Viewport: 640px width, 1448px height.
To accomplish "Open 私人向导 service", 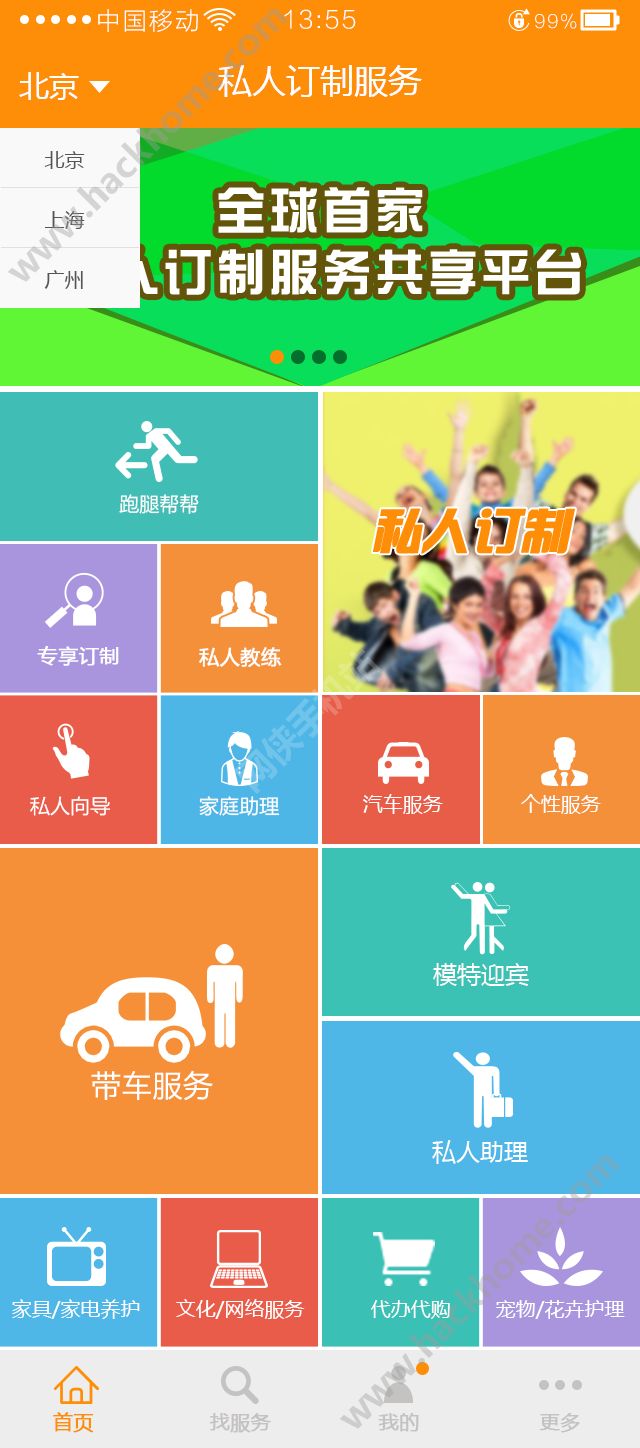I will tap(78, 770).
